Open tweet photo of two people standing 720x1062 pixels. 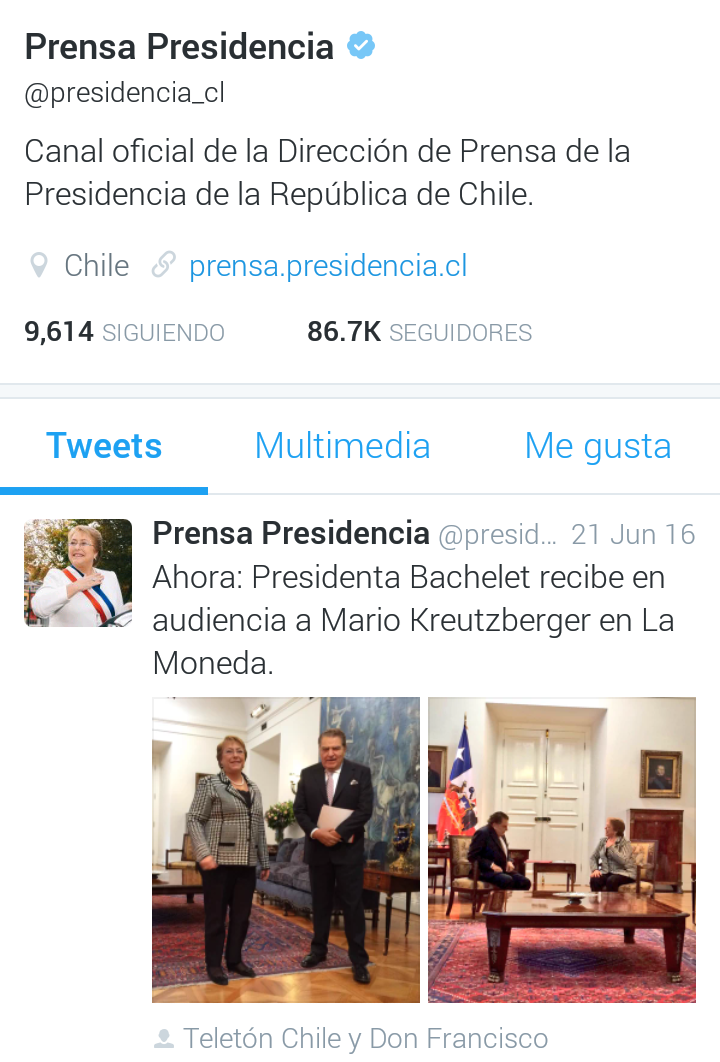pos(286,849)
